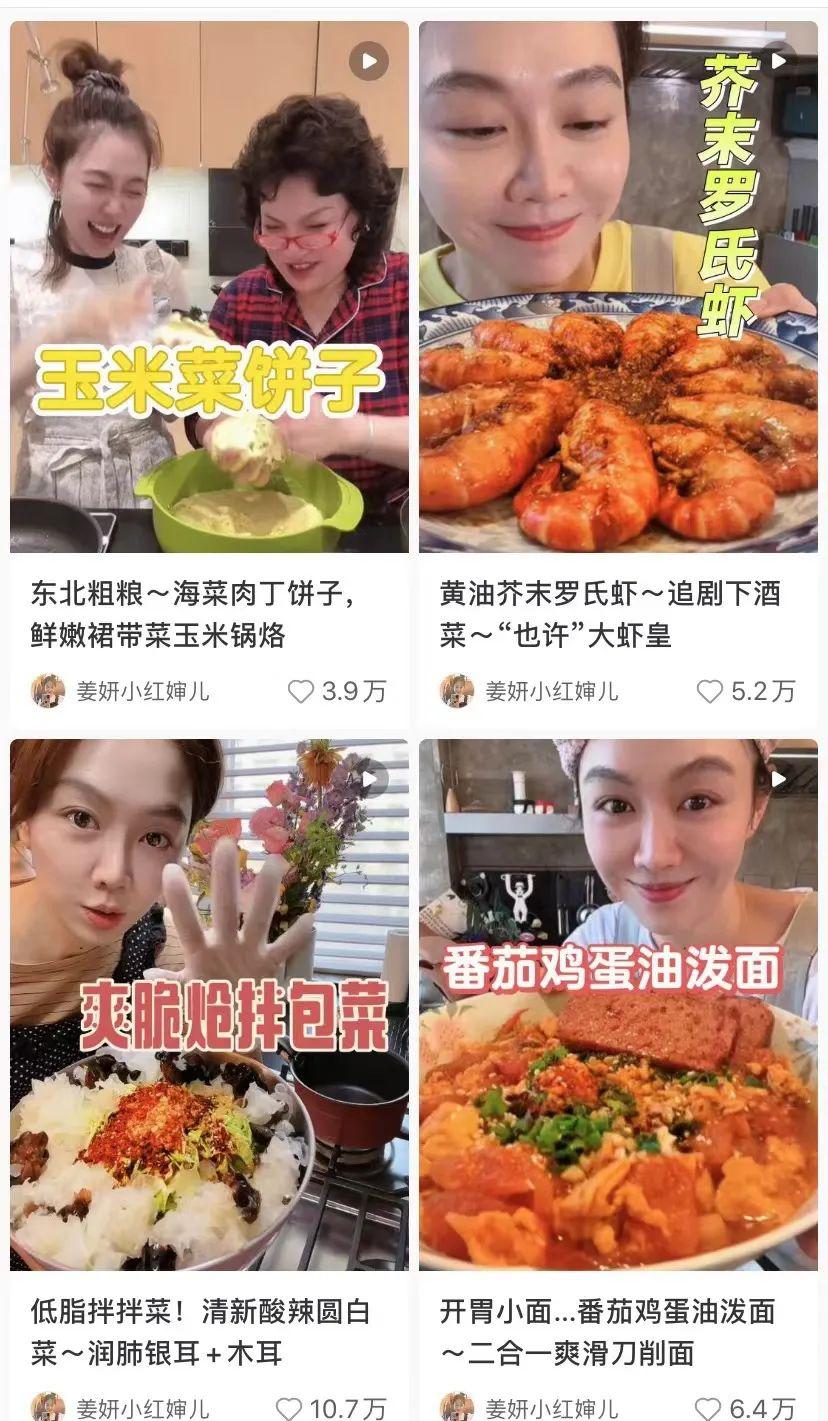The height and width of the screenshot is (1421, 828).
Task: Open the 芥末罗氏虾 video post
Action: tap(618, 287)
